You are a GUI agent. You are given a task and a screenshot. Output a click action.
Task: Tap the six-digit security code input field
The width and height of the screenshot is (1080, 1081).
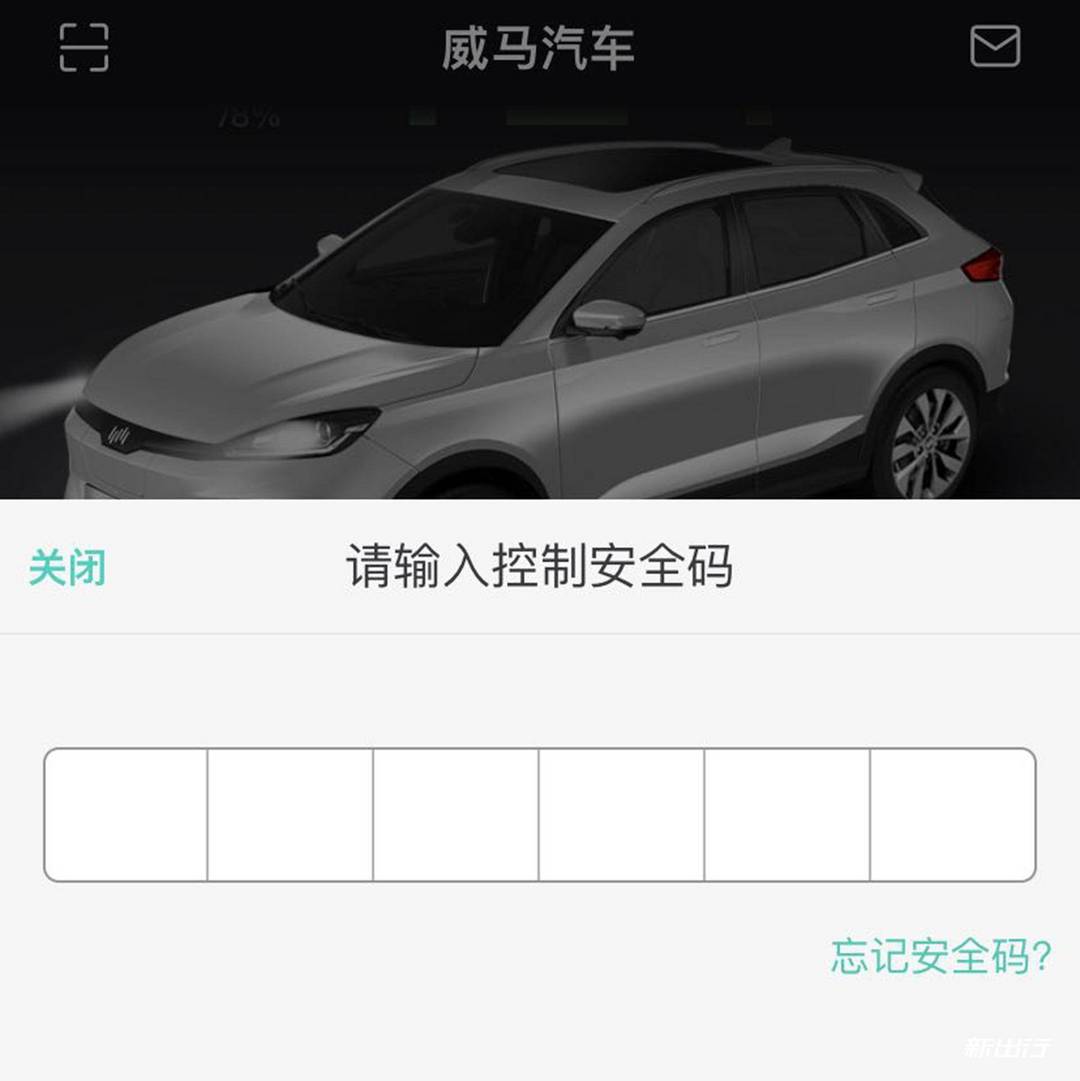point(539,814)
